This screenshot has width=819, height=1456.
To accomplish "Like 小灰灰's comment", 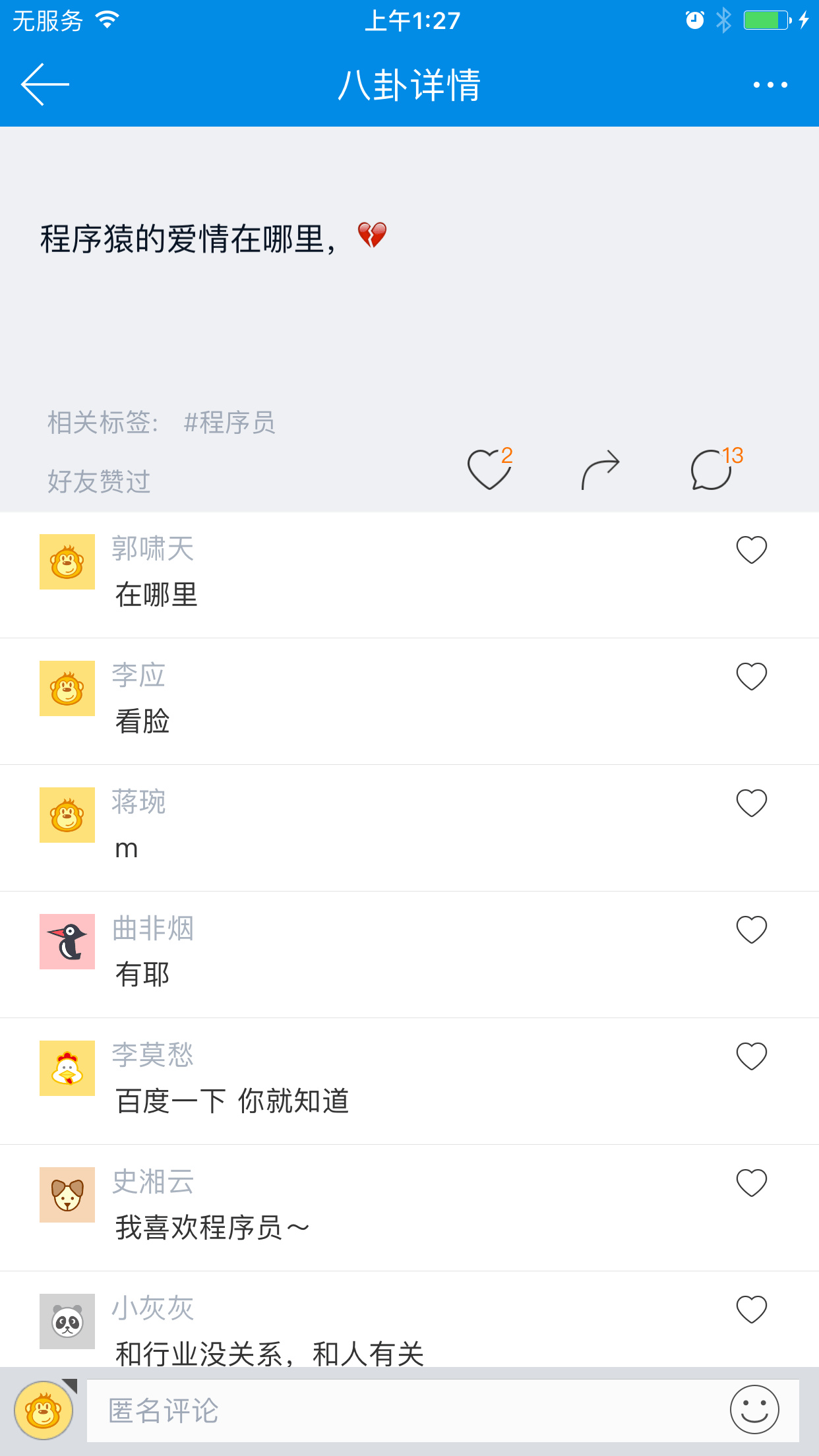I will pos(751,1310).
